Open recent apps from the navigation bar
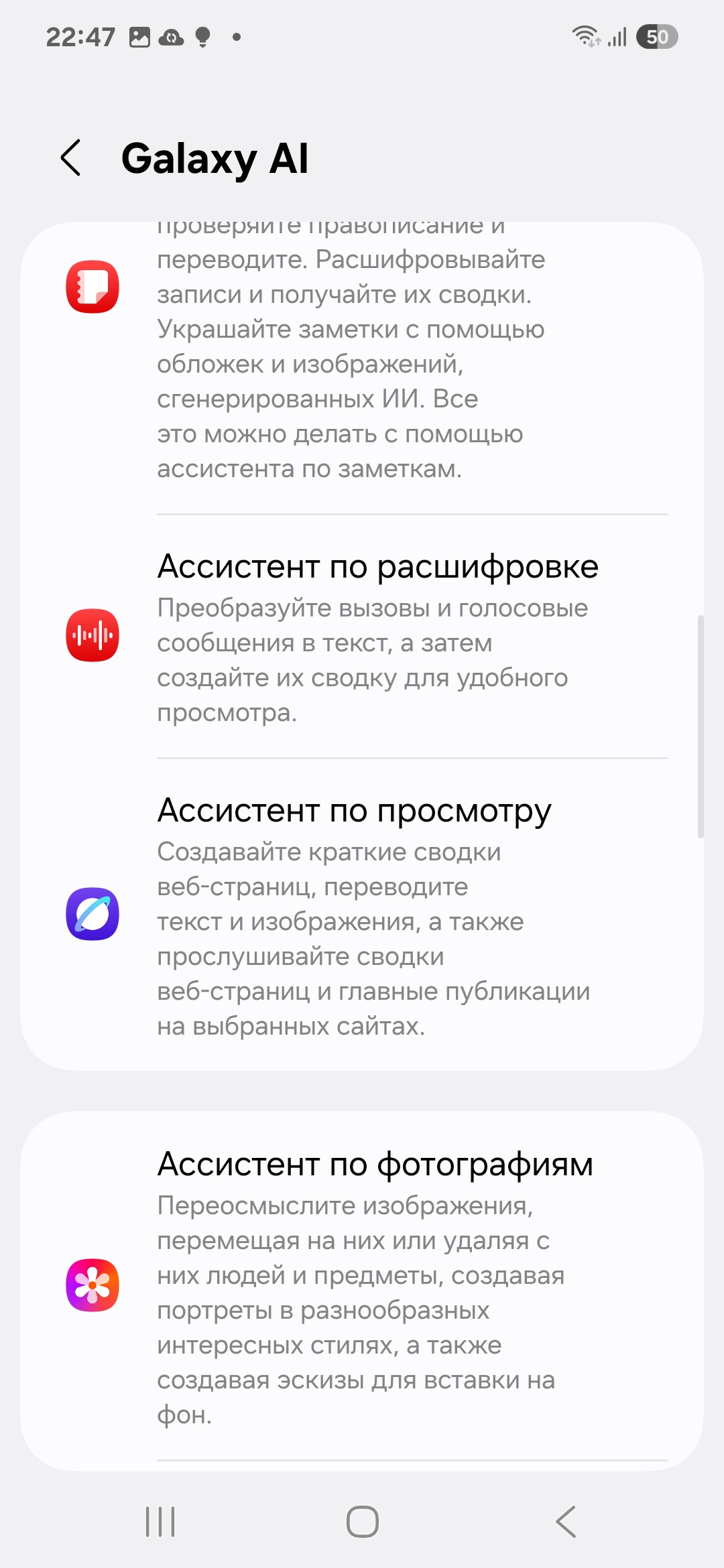 point(160,1521)
